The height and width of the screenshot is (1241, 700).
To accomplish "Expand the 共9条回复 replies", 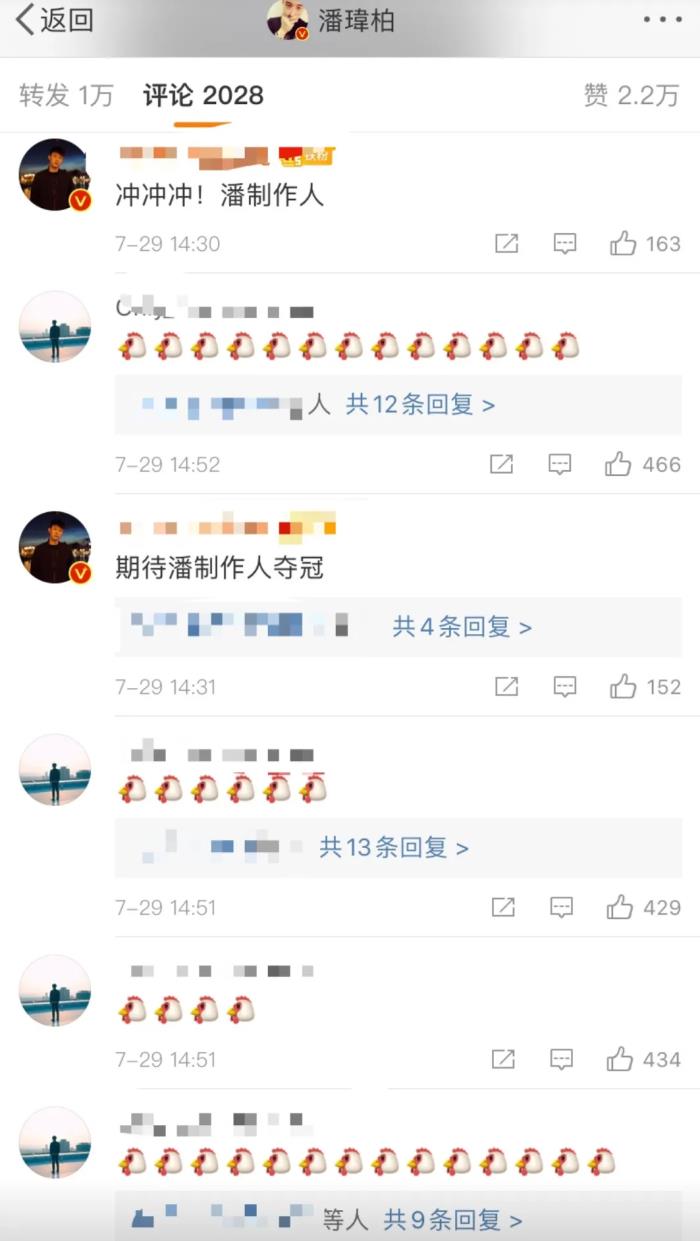I will point(453,1220).
